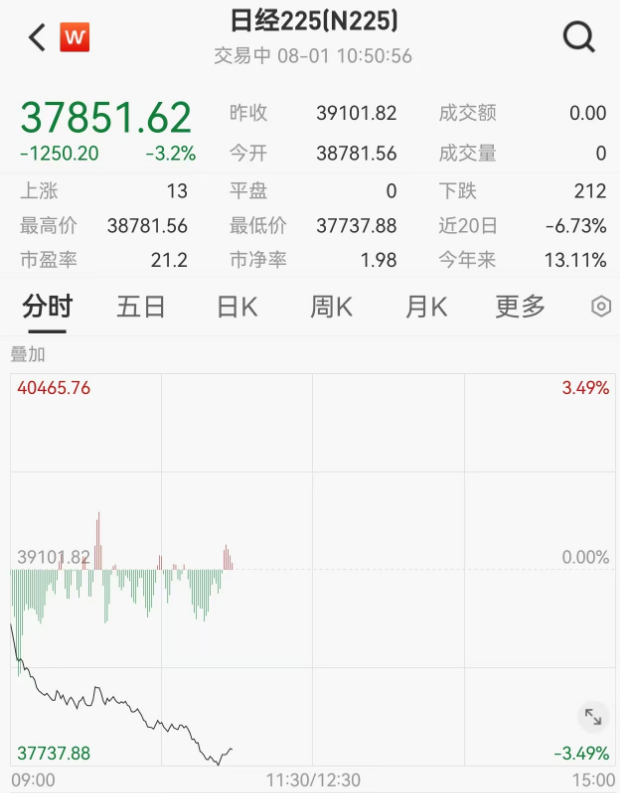
Task: Open the search magnifier icon
Action: (579, 38)
